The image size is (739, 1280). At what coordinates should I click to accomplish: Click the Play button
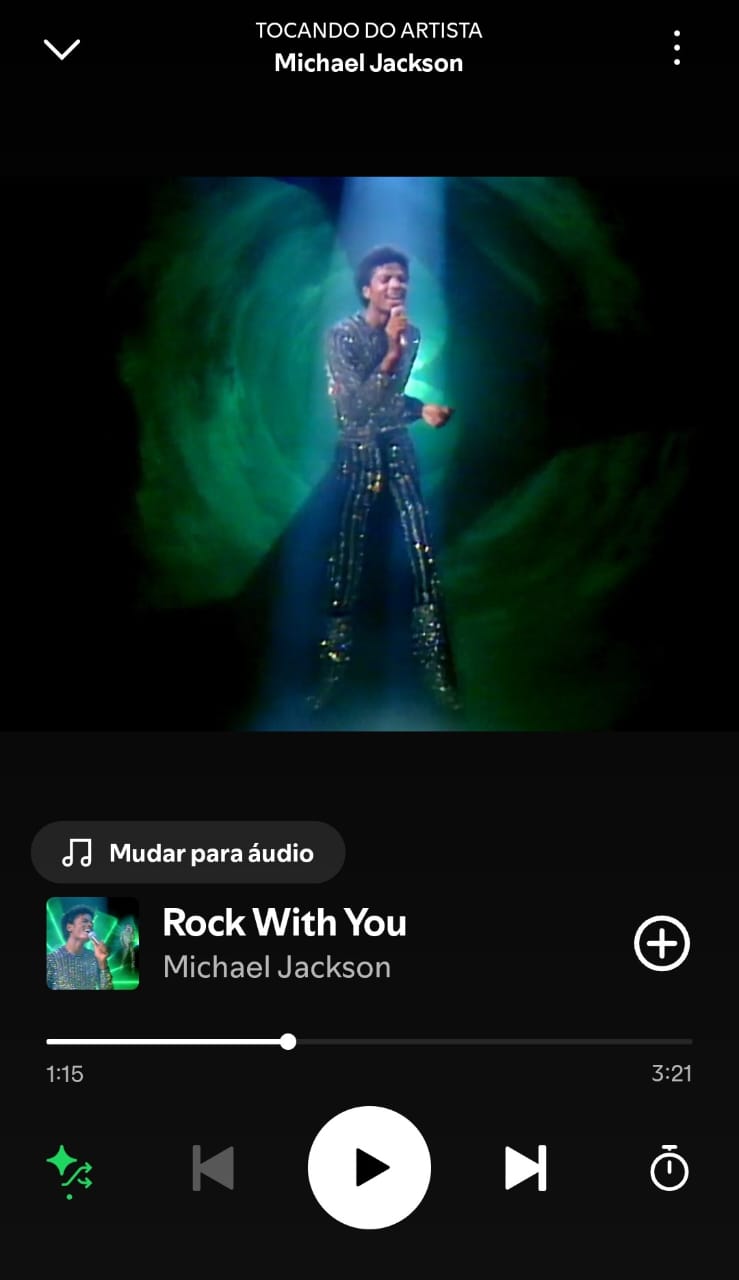369,1166
